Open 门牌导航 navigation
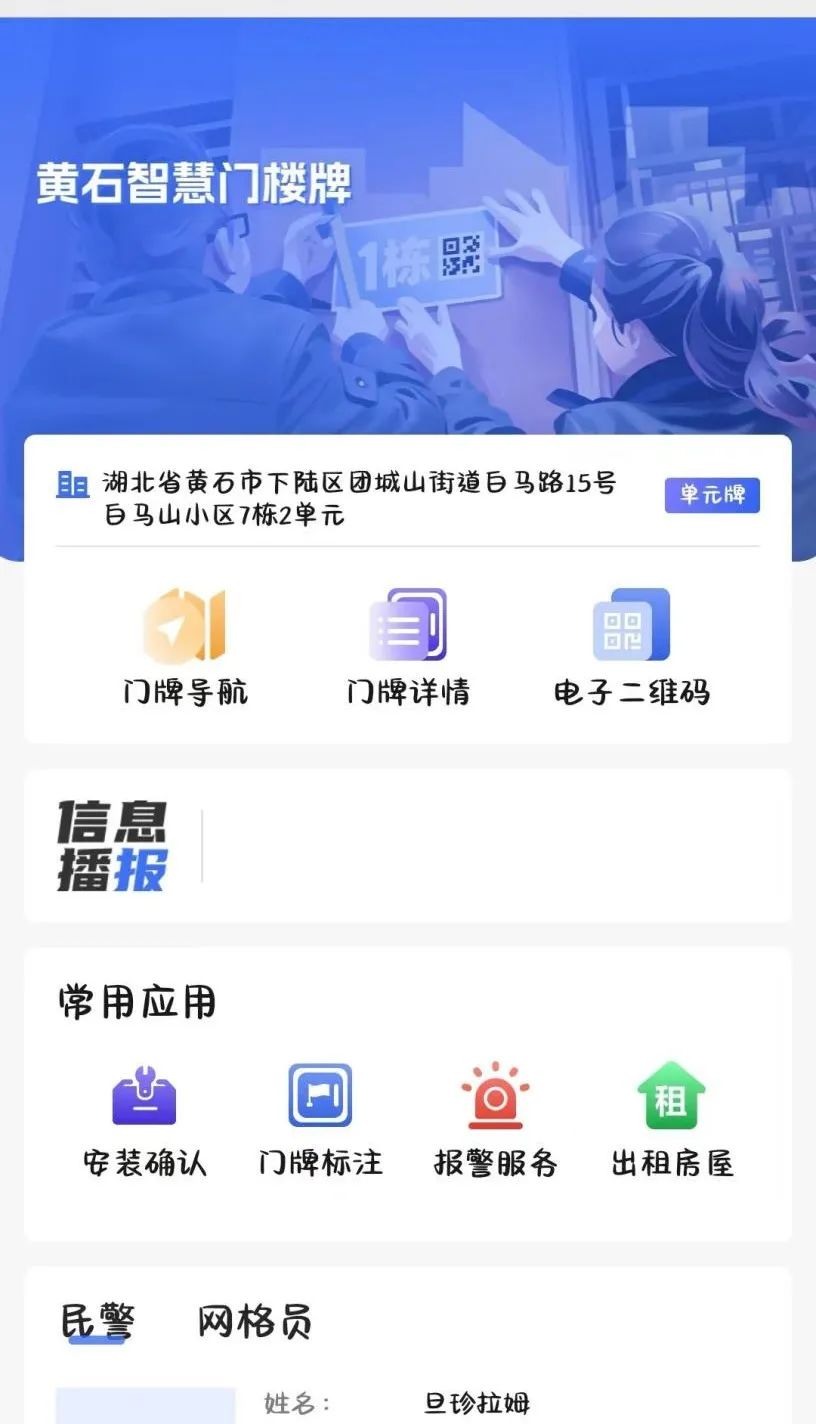This screenshot has width=816, height=1424. coord(185,646)
